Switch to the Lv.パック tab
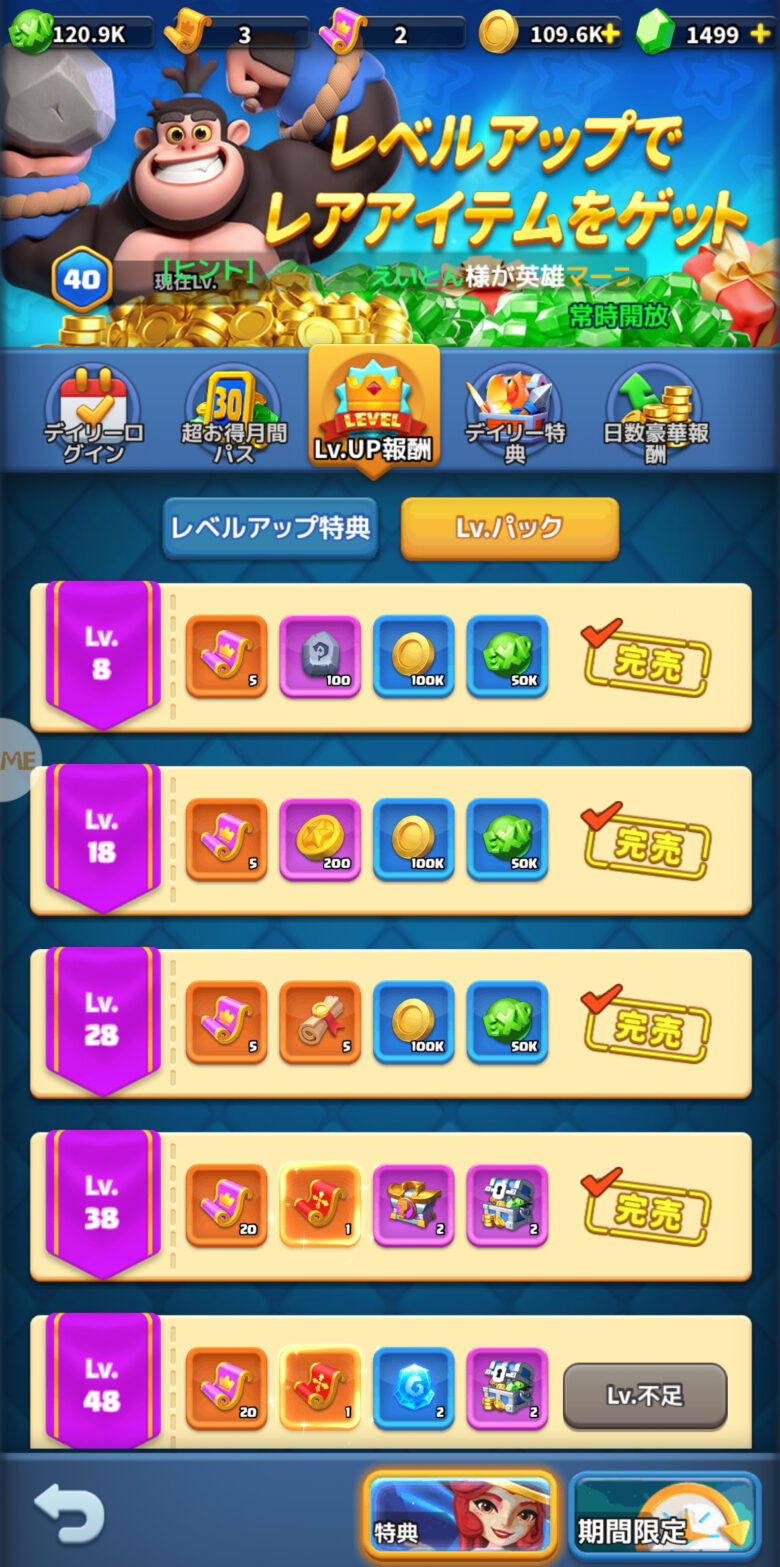Image resolution: width=780 pixels, height=1567 pixels. point(509,528)
